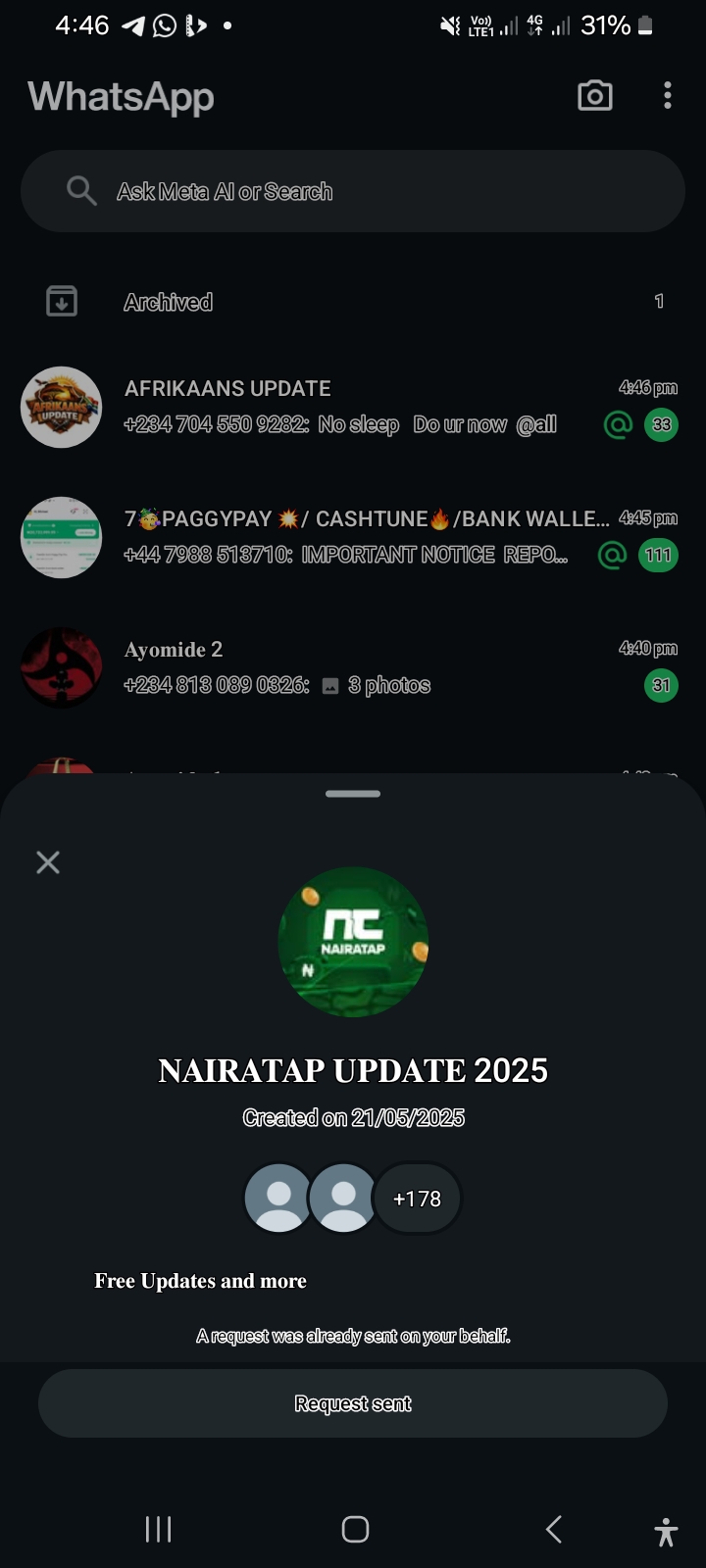Open recent apps from the navigation bar
This screenshot has height=1568, width=706.
coord(158,1529)
